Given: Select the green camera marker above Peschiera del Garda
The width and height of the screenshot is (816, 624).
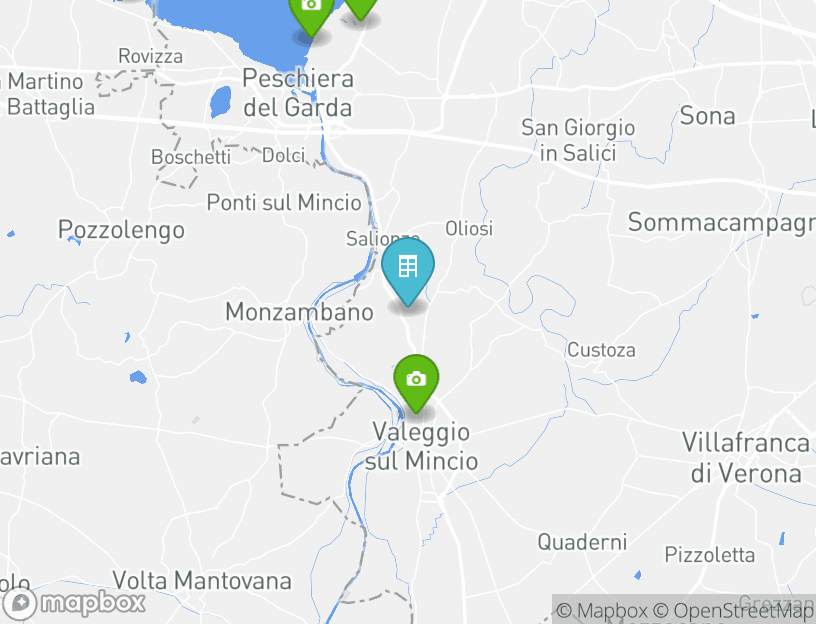Looking at the screenshot, I should tap(311, 10).
